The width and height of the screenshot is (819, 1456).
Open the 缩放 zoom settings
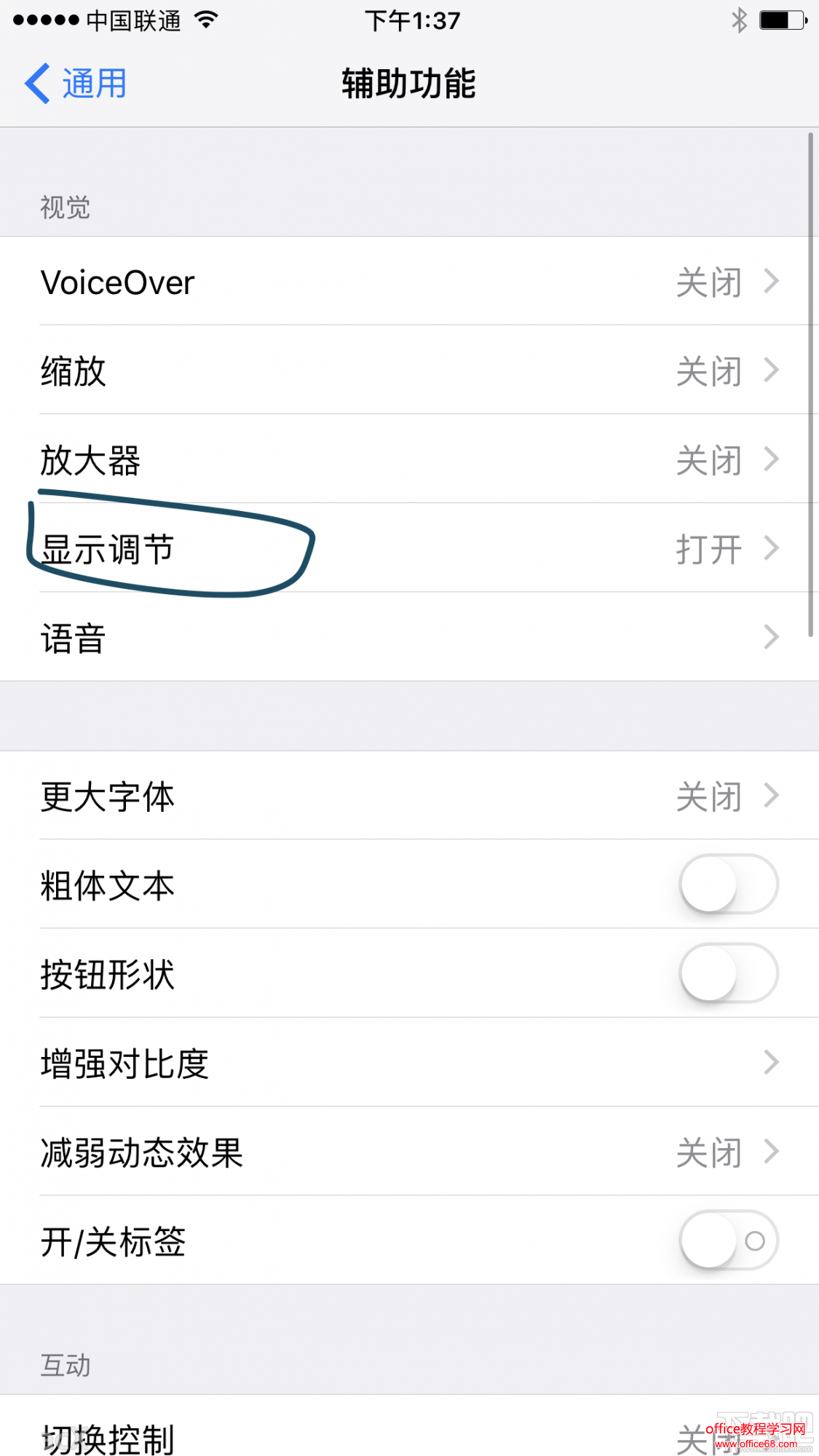pos(409,371)
